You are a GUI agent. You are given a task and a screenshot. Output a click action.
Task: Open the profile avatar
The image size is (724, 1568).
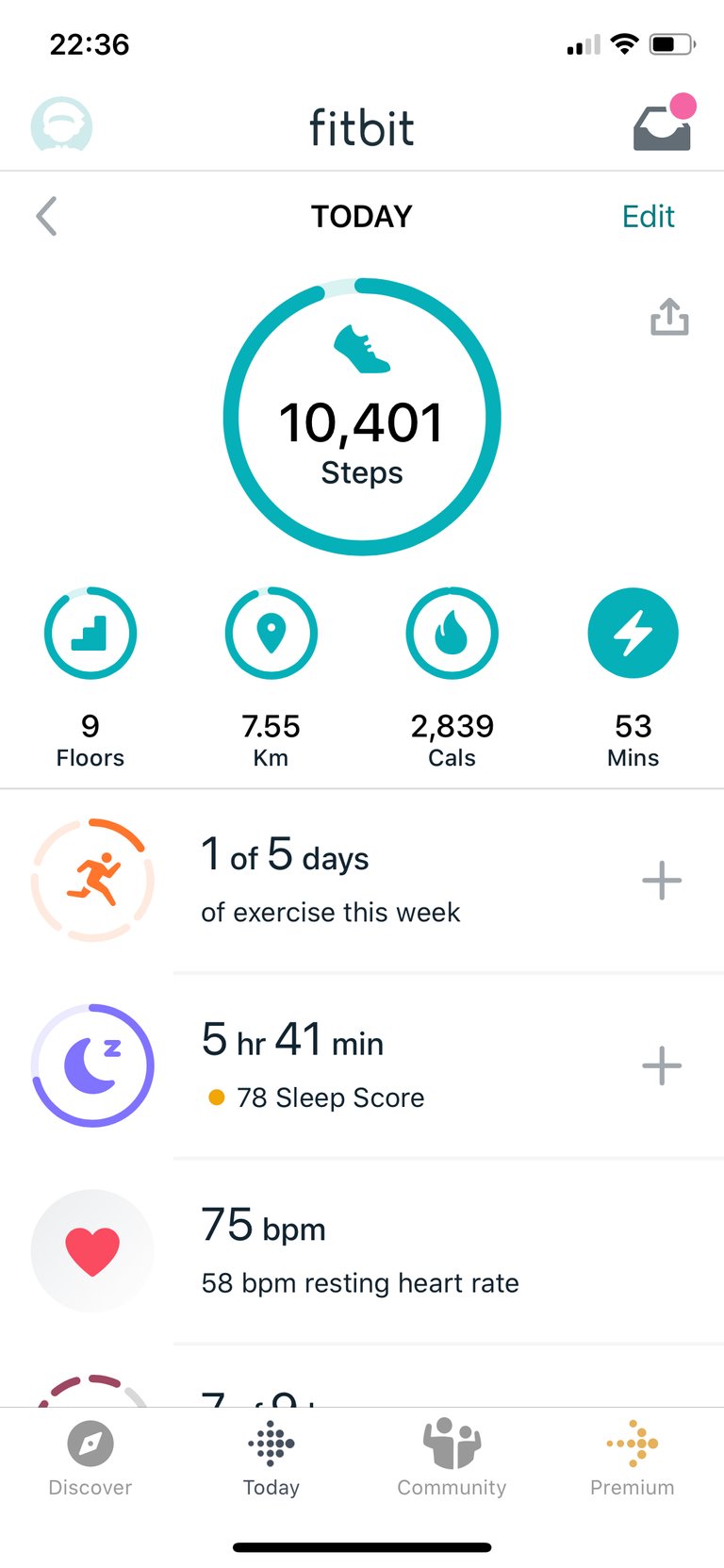tap(61, 125)
